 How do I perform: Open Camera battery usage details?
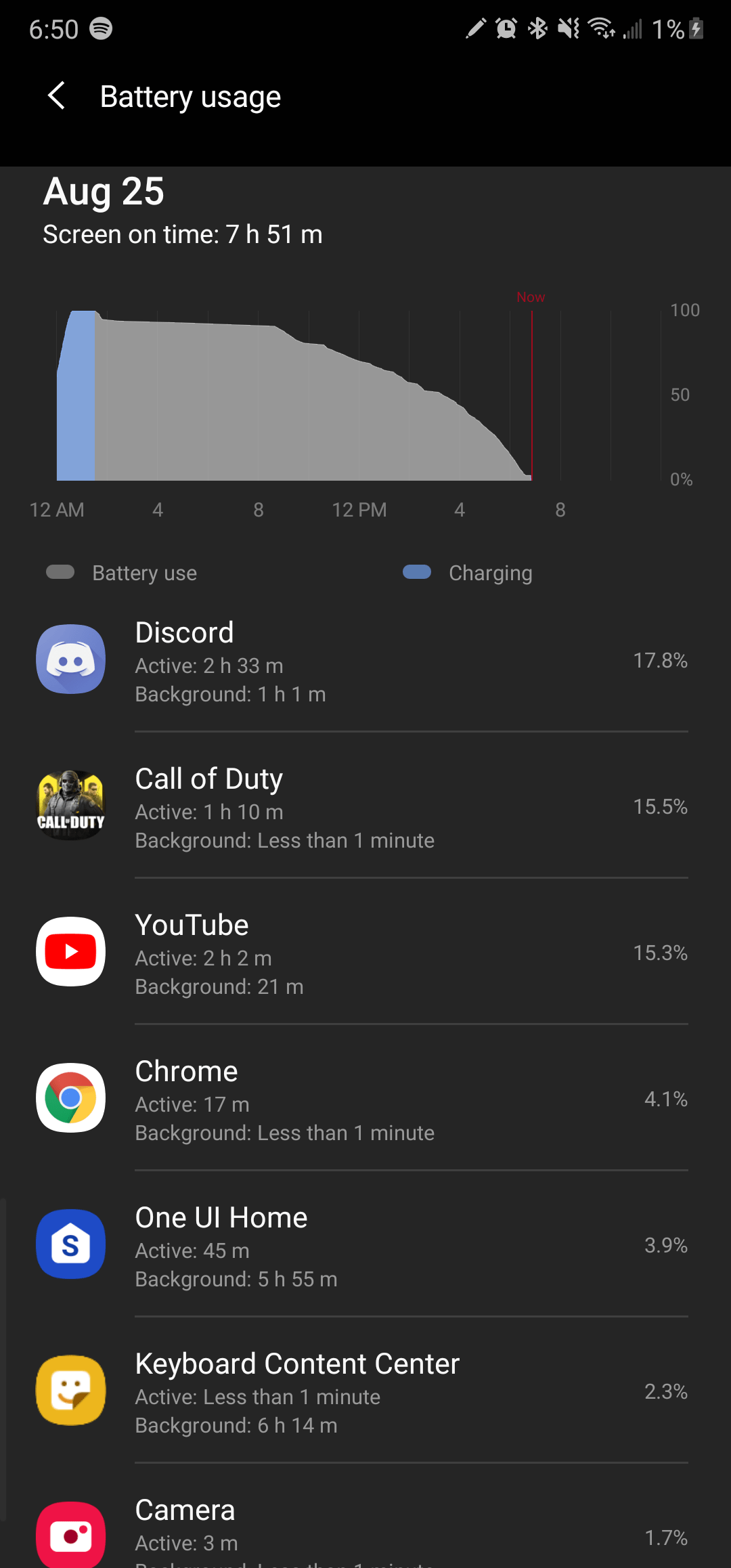click(365, 1534)
